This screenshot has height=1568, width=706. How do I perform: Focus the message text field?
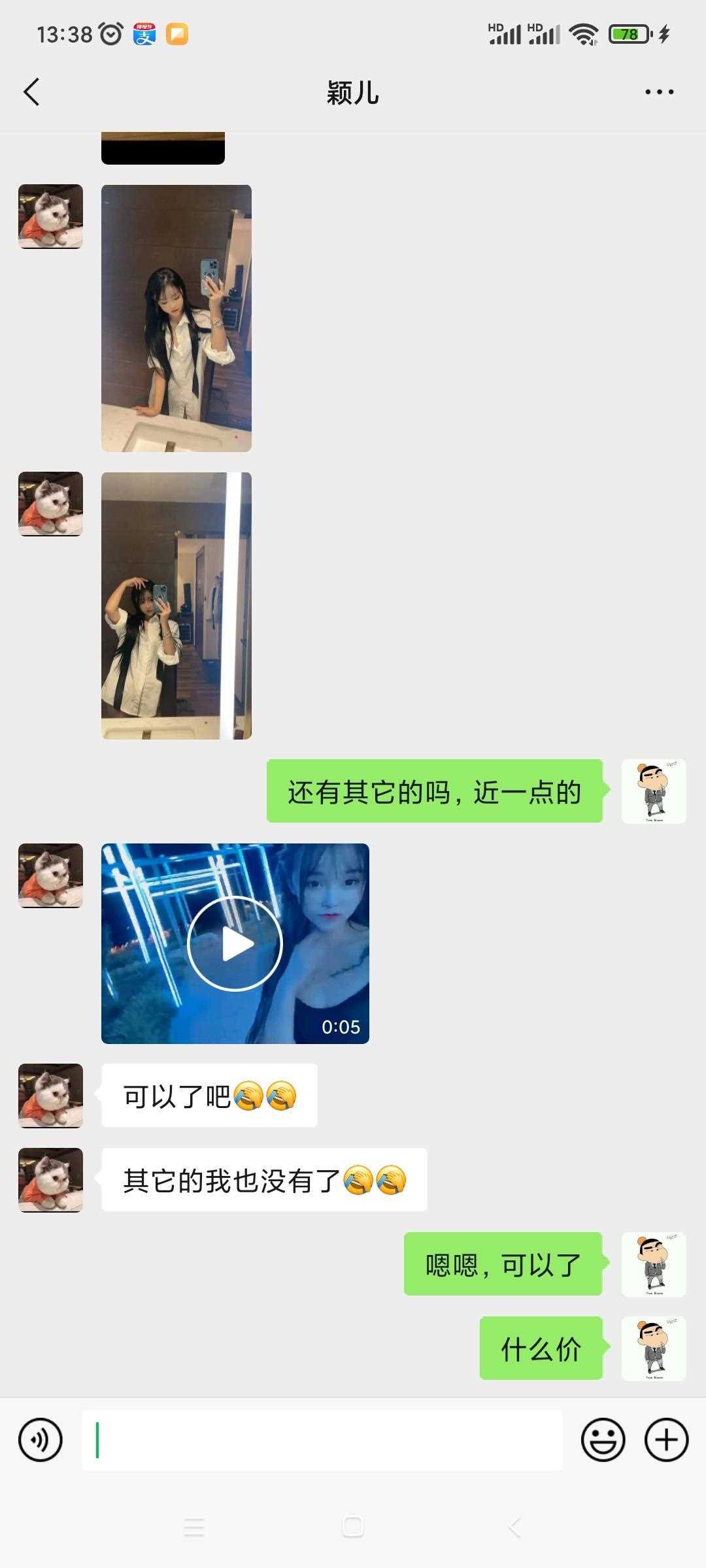322,1439
